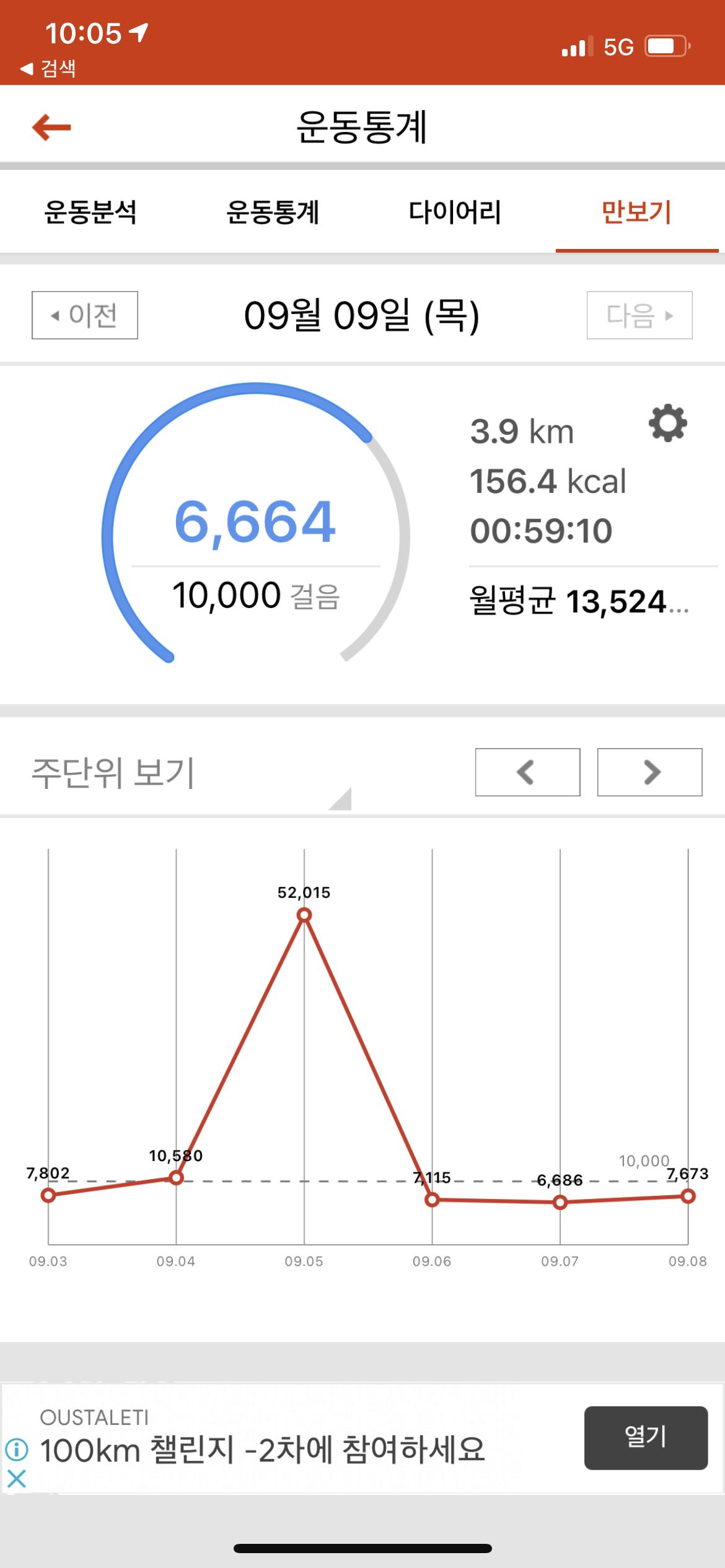Tap 다음 to view the next day

pyautogui.click(x=639, y=315)
